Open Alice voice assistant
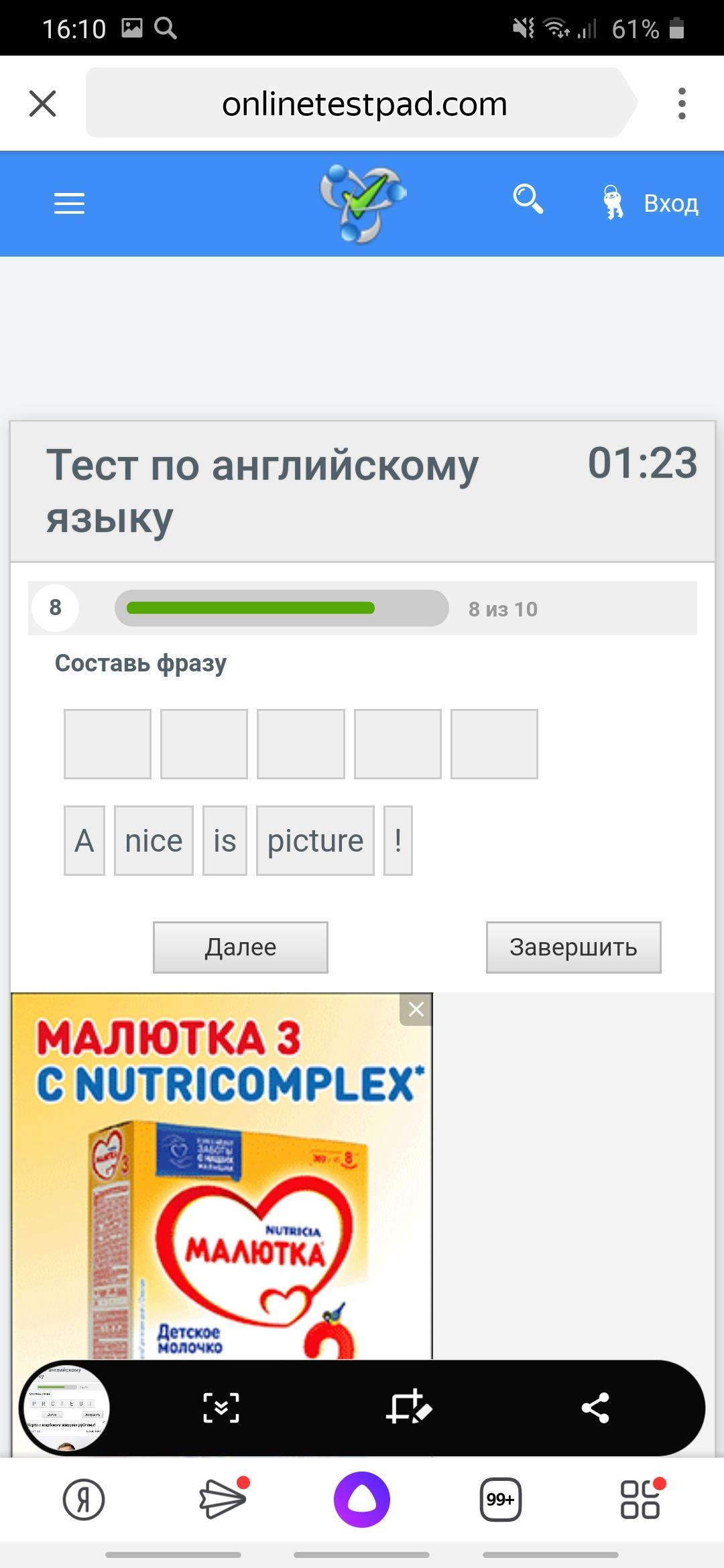The width and height of the screenshot is (724, 1568). [362, 1499]
